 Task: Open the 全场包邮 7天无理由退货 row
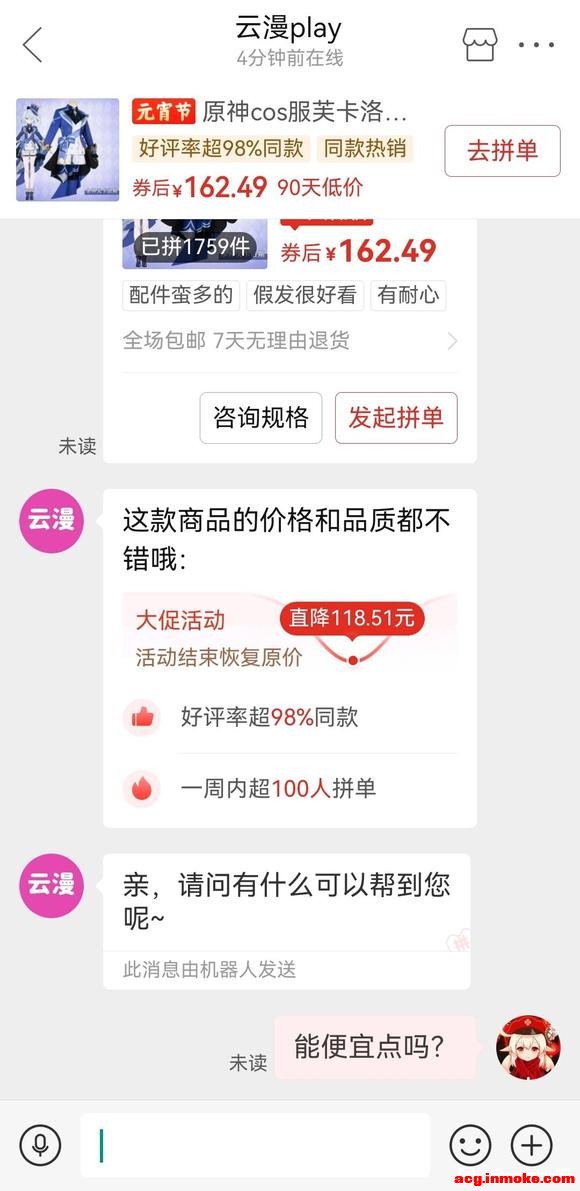290,340
